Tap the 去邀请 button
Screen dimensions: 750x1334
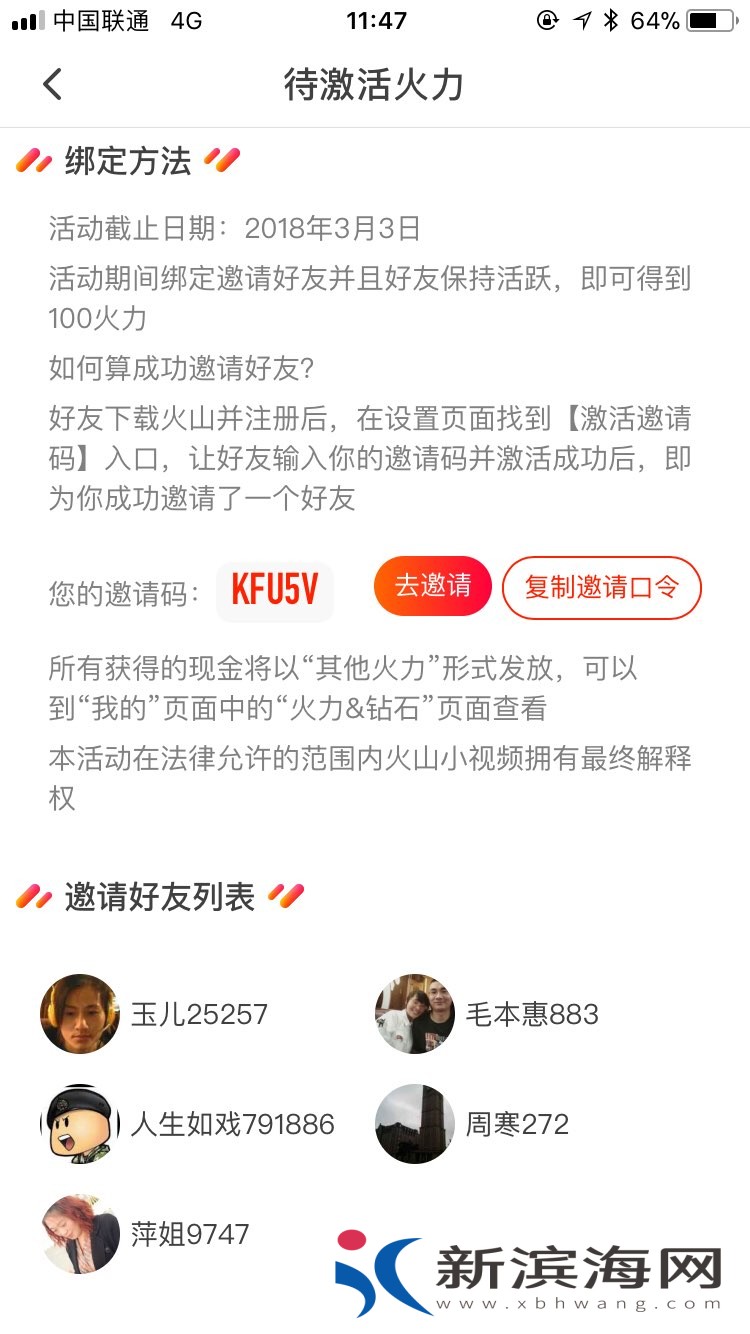[432, 586]
